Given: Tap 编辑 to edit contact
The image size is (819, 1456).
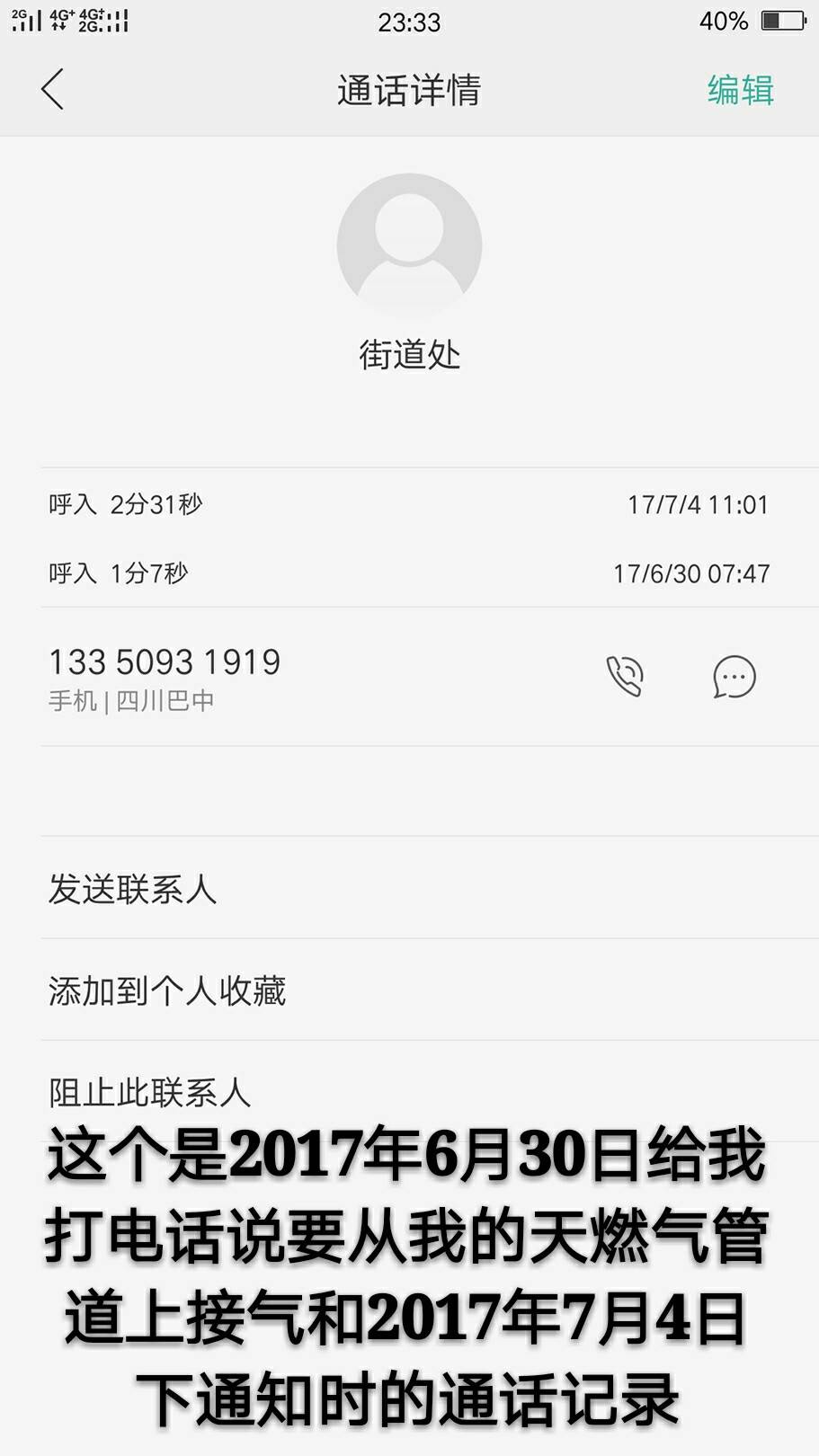Looking at the screenshot, I should (x=740, y=90).
